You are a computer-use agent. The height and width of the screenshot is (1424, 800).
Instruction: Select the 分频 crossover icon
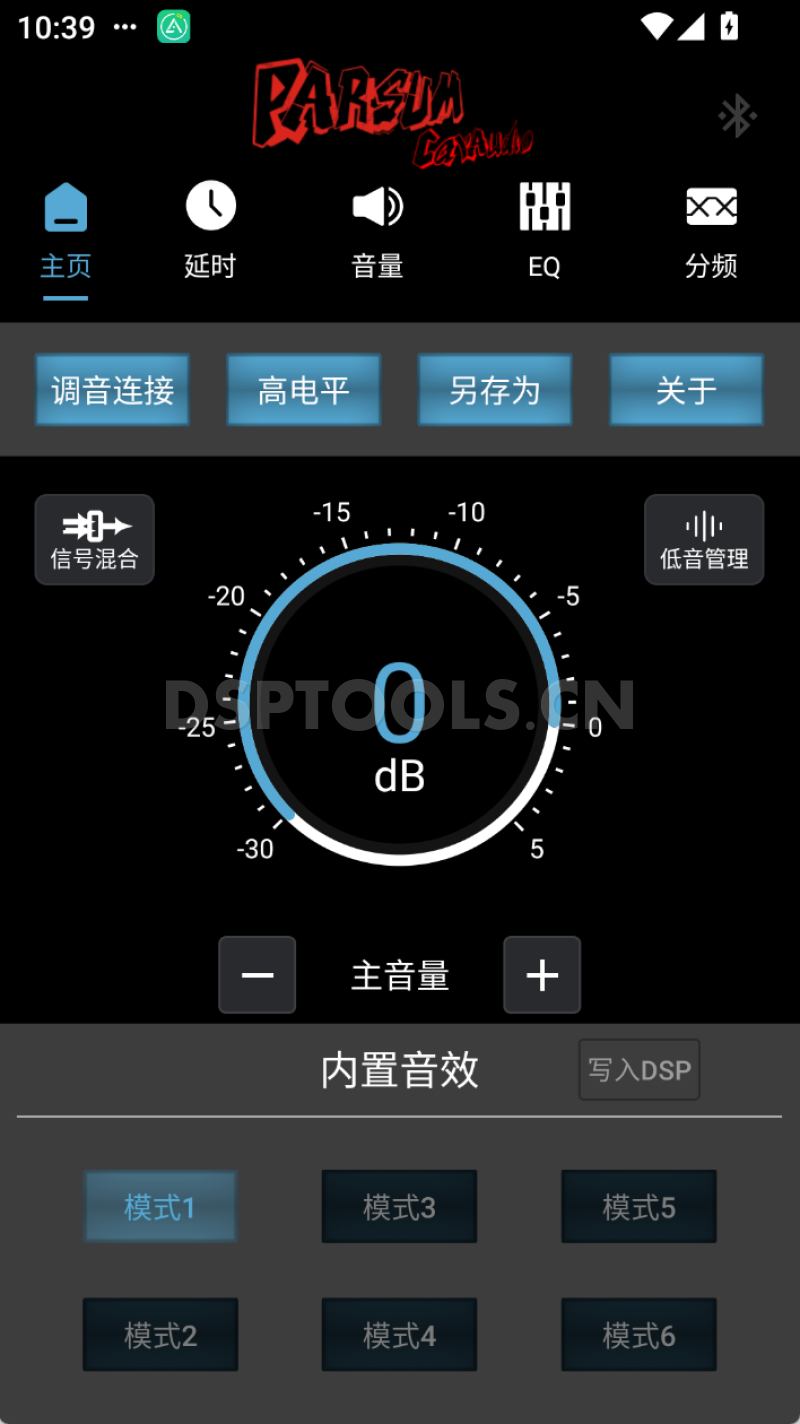(x=712, y=206)
